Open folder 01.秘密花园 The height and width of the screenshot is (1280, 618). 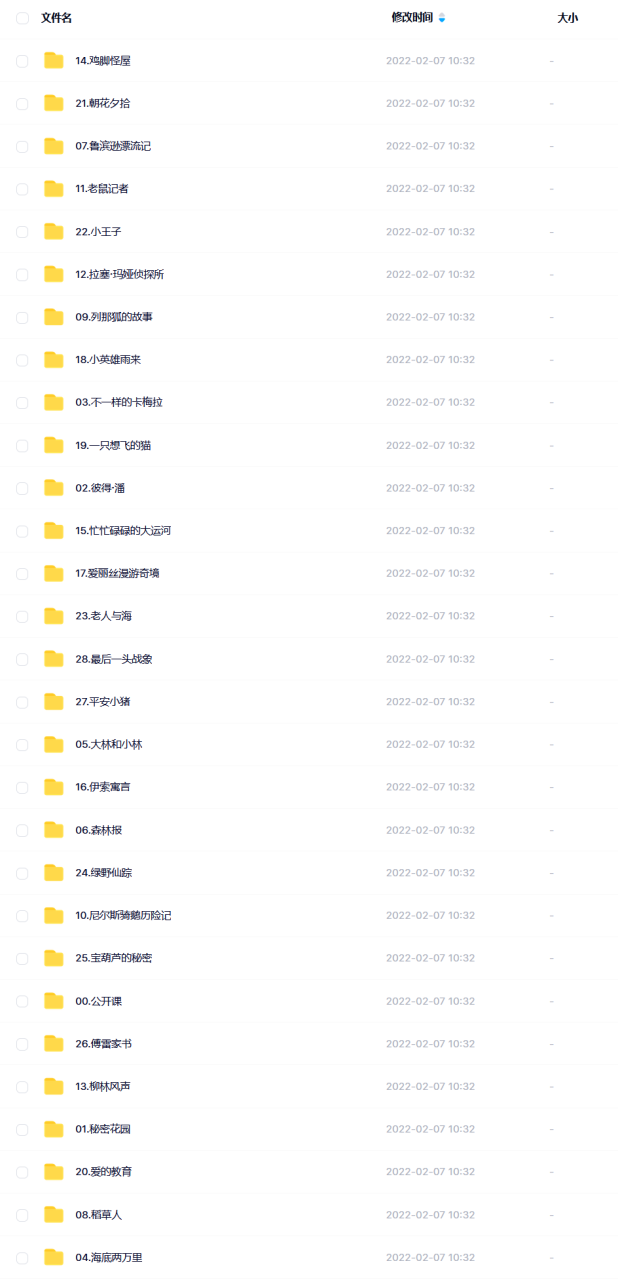[102, 1129]
